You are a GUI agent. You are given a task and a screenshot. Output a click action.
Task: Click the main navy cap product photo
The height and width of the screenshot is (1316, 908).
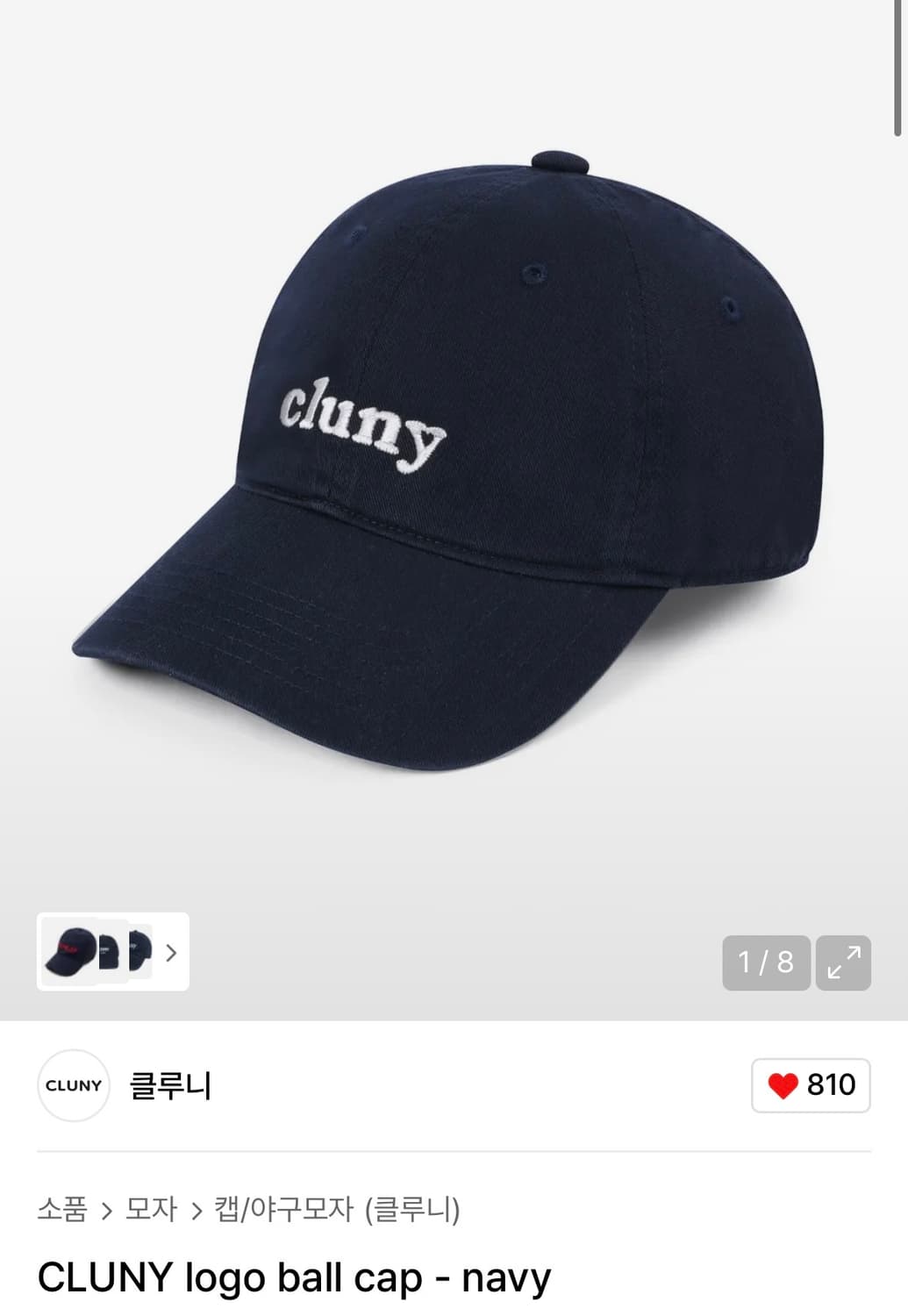tap(454, 456)
